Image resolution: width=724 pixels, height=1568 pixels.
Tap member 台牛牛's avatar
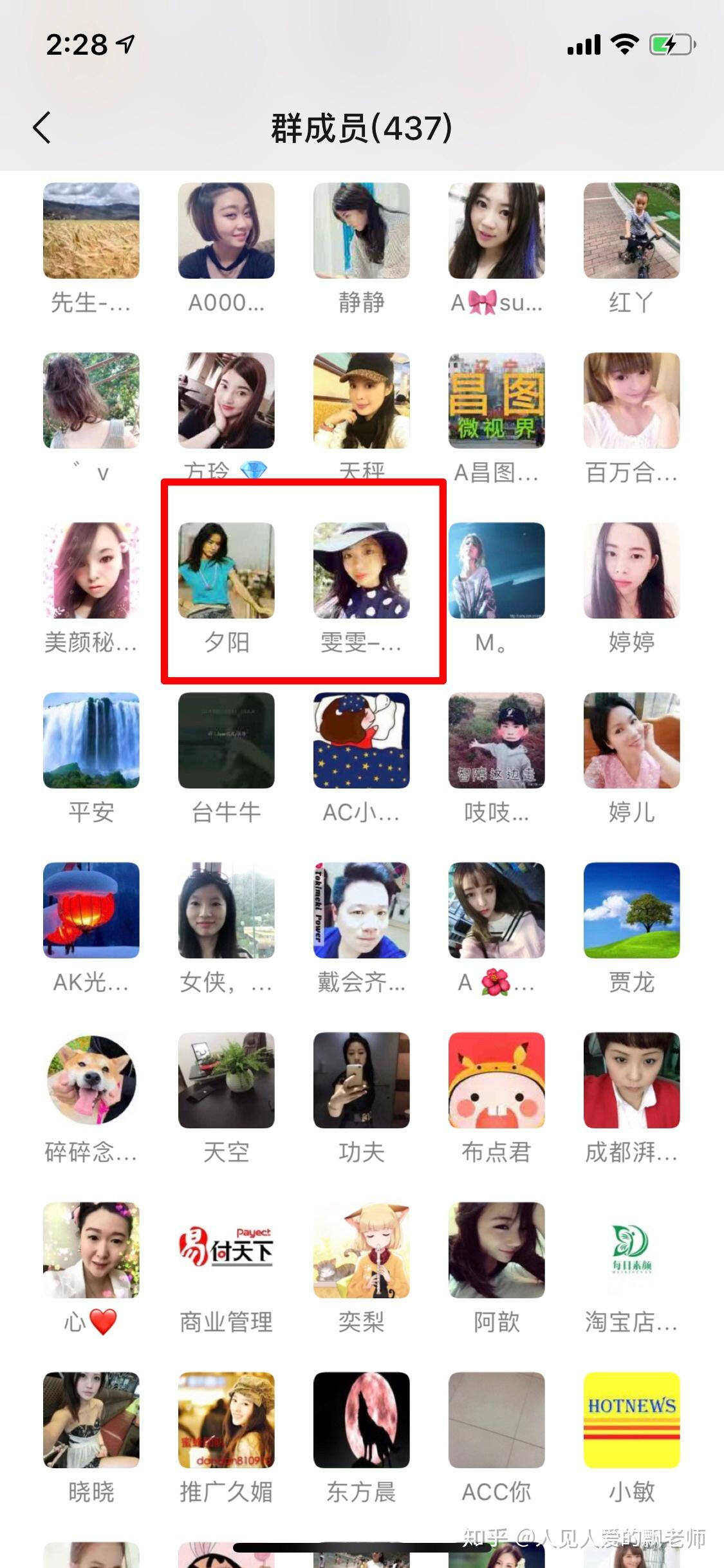(226, 741)
